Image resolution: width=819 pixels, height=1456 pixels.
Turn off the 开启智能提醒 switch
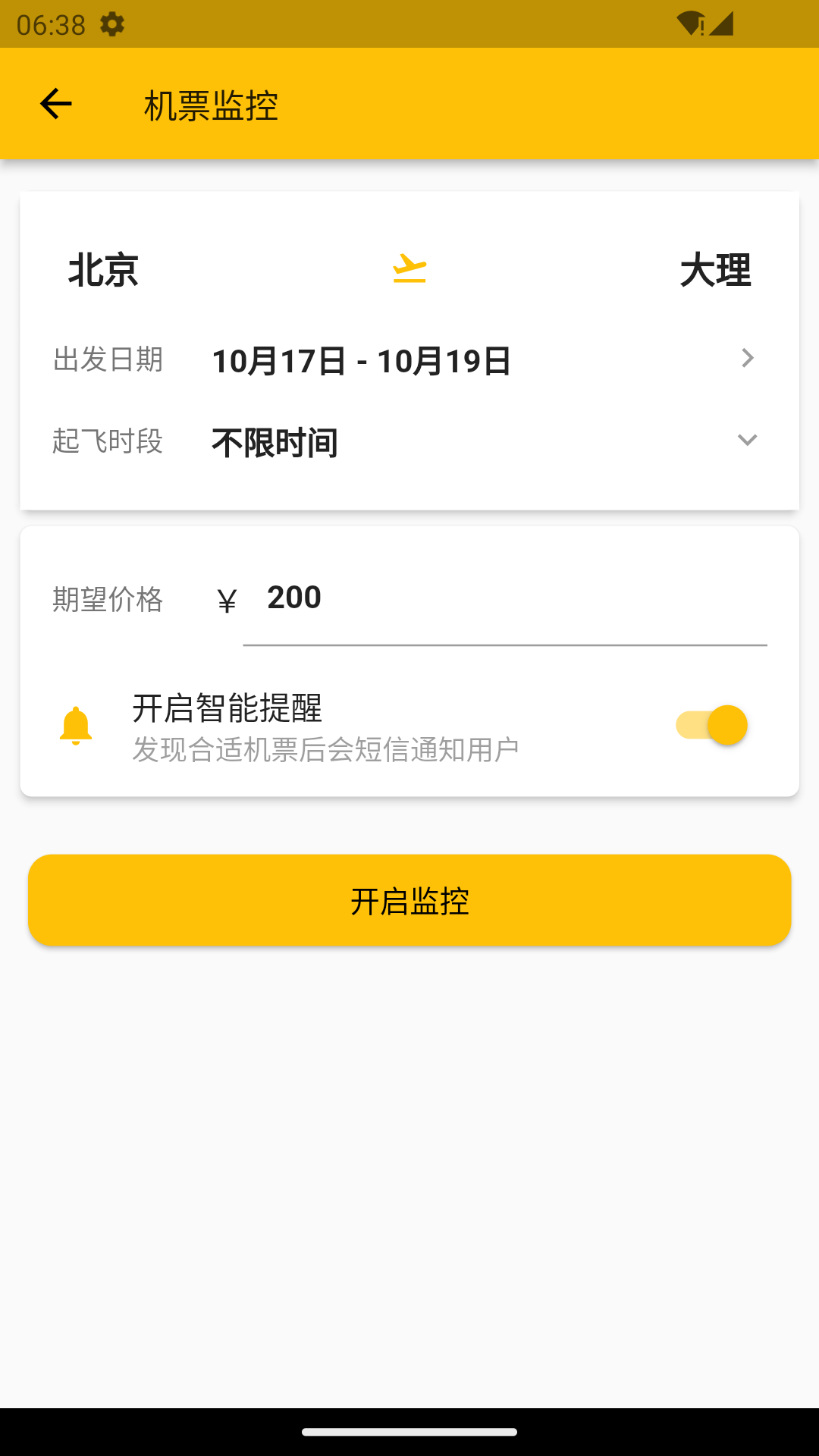pyautogui.click(x=711, y=725)
